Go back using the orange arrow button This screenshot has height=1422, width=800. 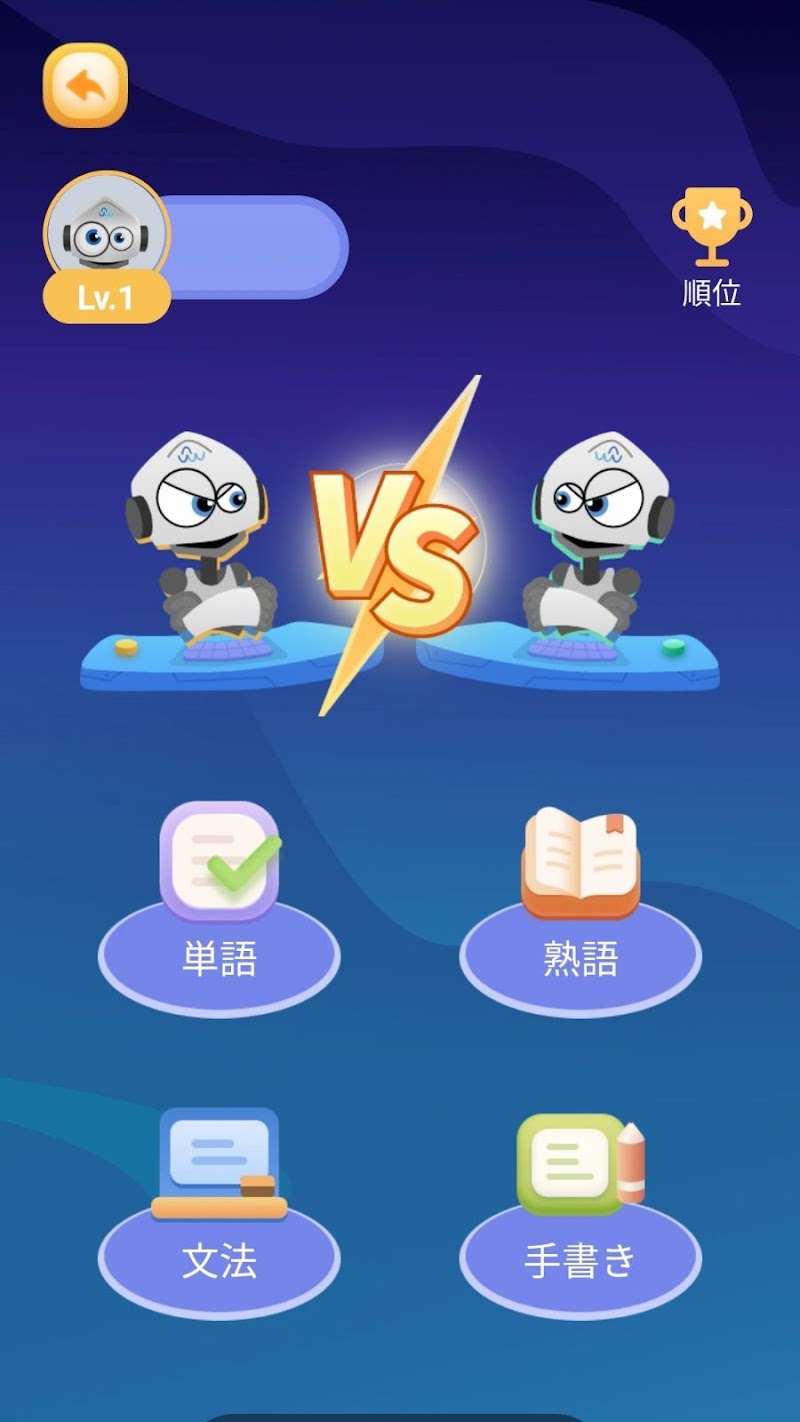85,86
